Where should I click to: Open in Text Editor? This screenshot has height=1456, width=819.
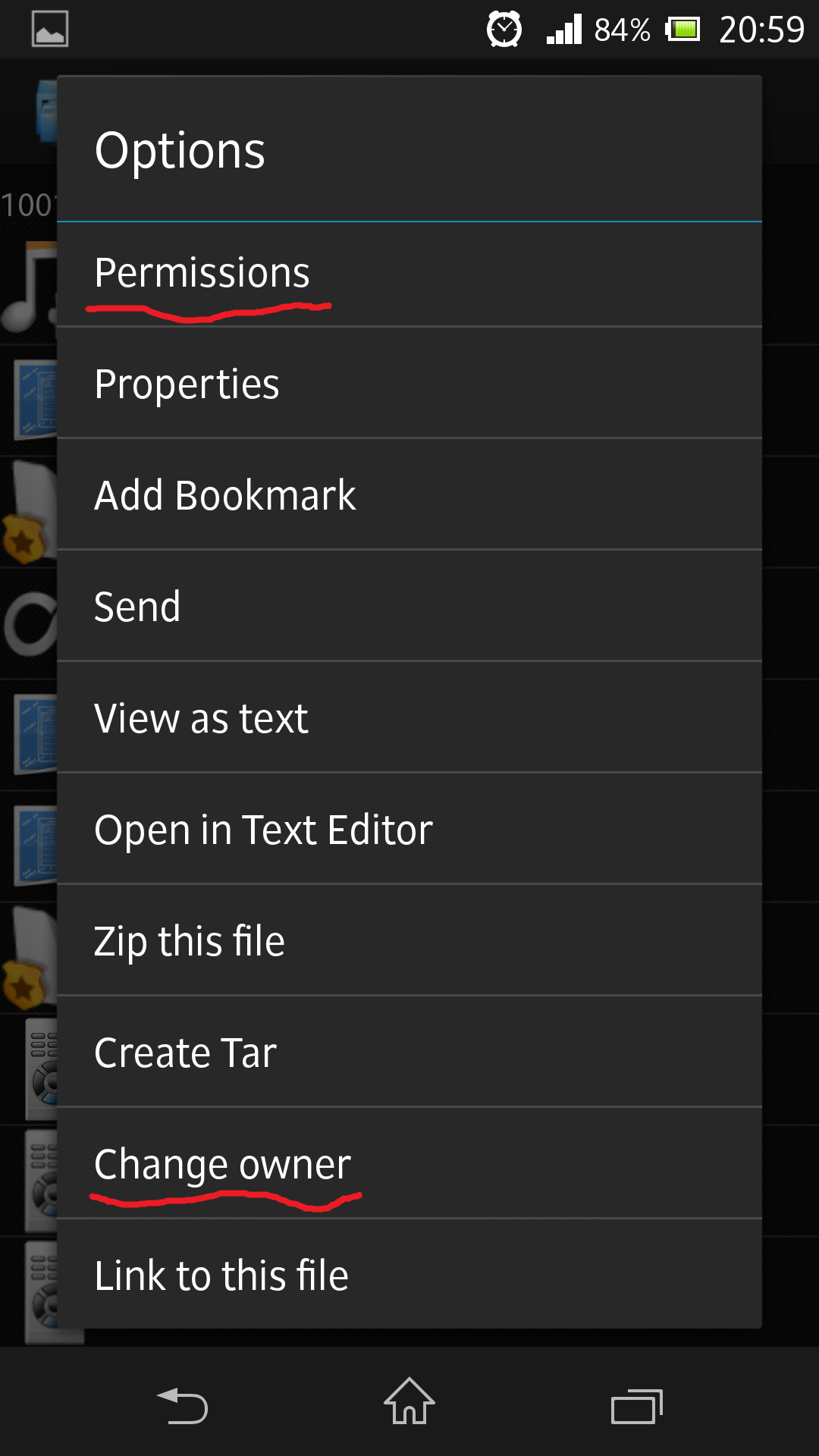[409, 829]
